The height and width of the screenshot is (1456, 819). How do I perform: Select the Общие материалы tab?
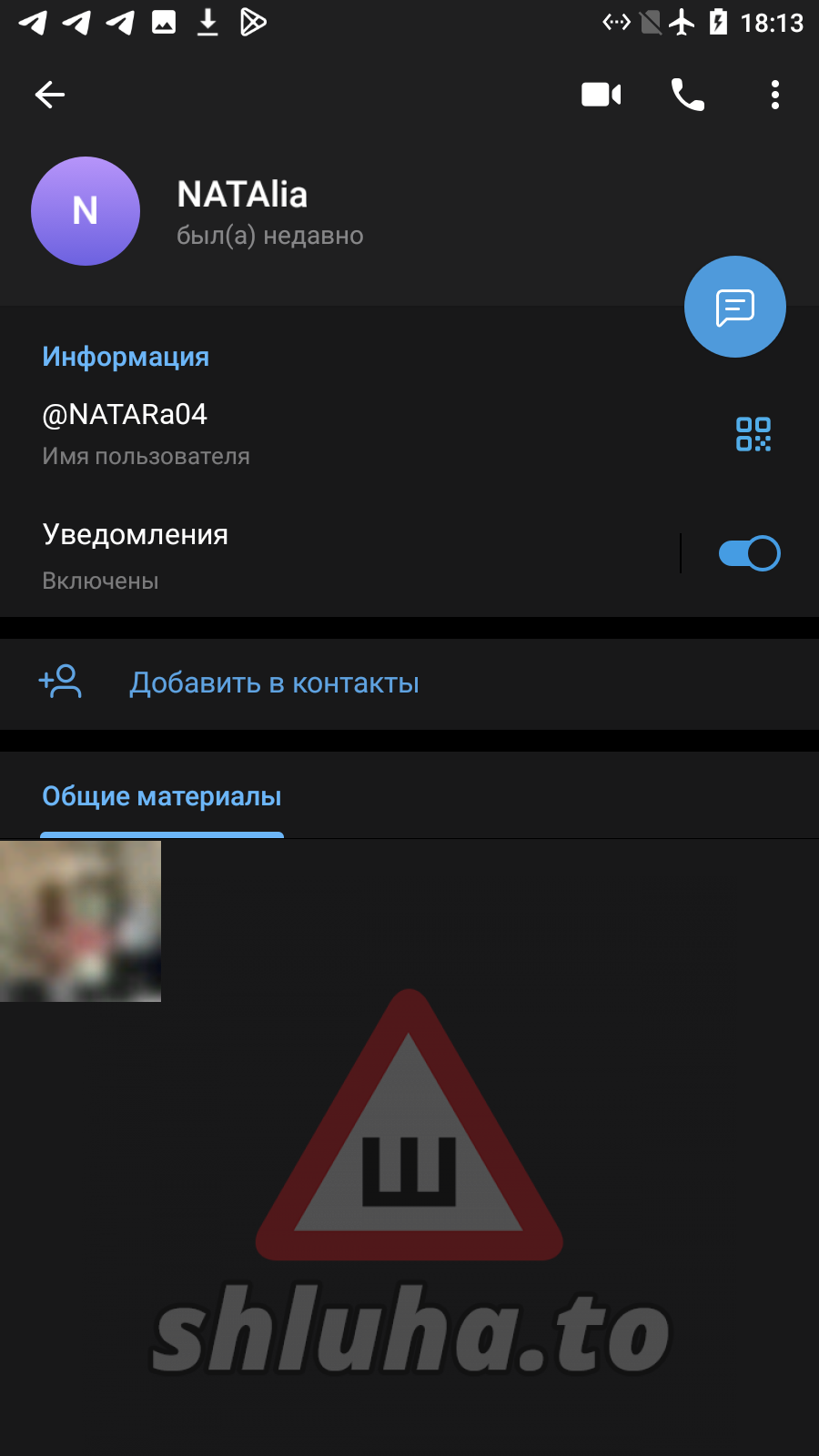pyautogui.click(x=162, y=797)
